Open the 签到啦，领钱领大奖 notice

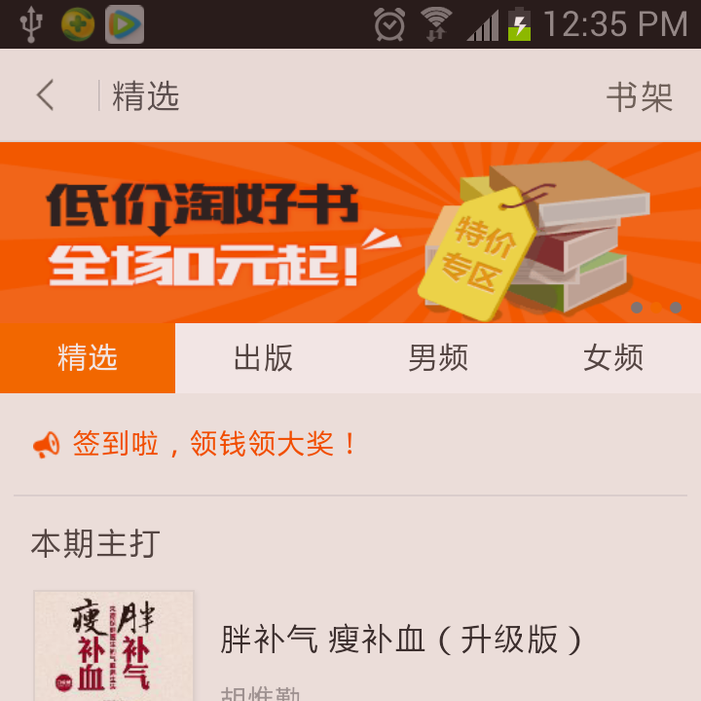click(213, 444)
